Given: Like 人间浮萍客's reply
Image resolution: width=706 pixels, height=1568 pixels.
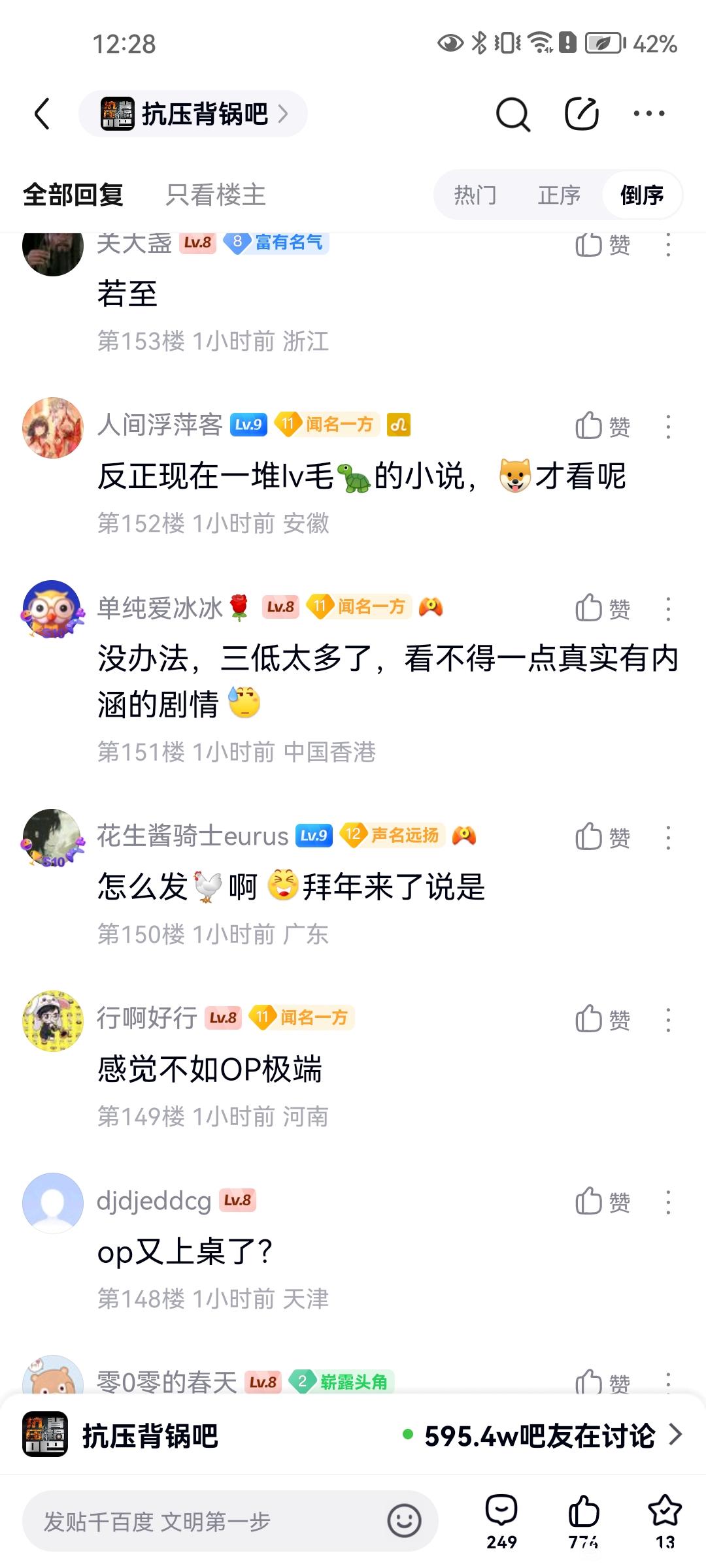Looking at the screenshot, I should [x=602, y=426].
